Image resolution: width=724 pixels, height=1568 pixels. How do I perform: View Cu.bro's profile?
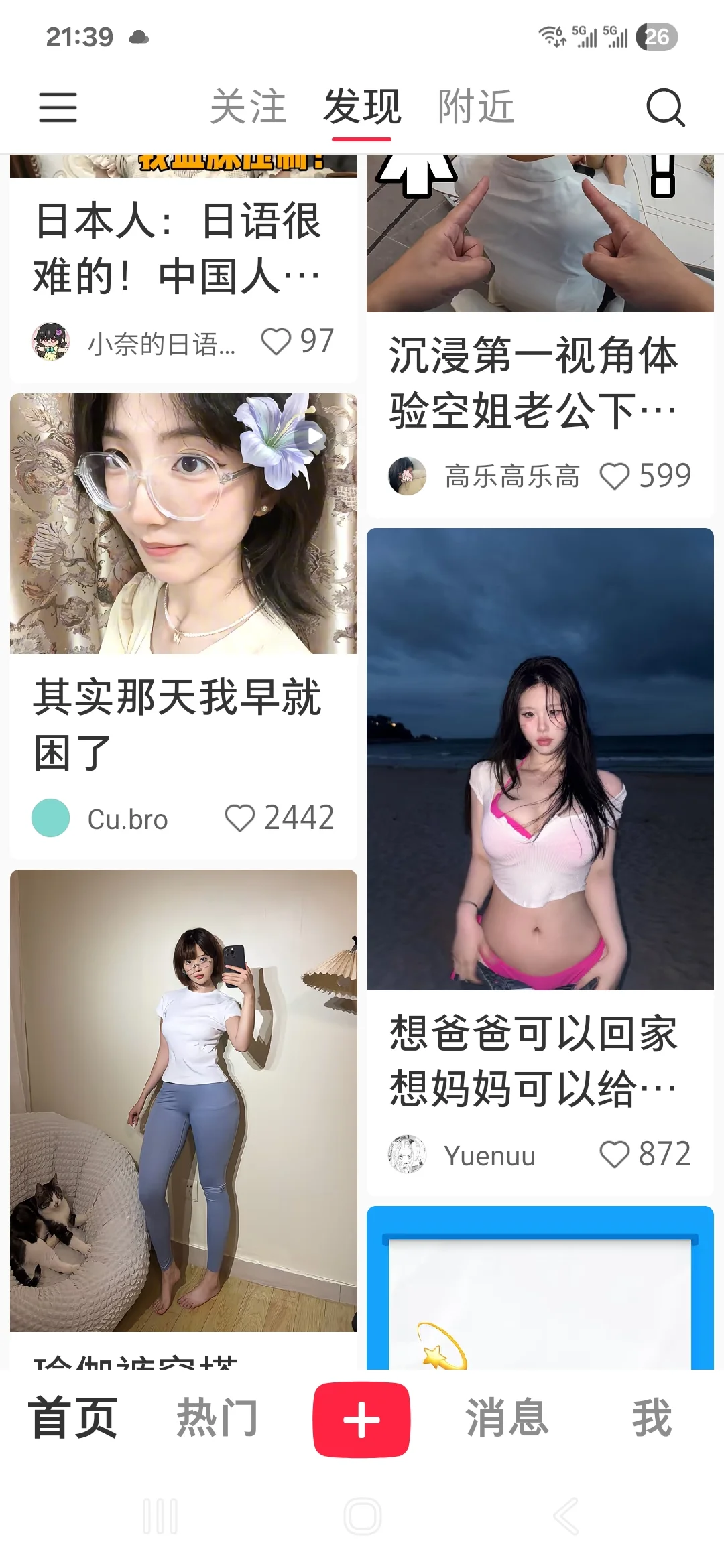tap(51, 818)
